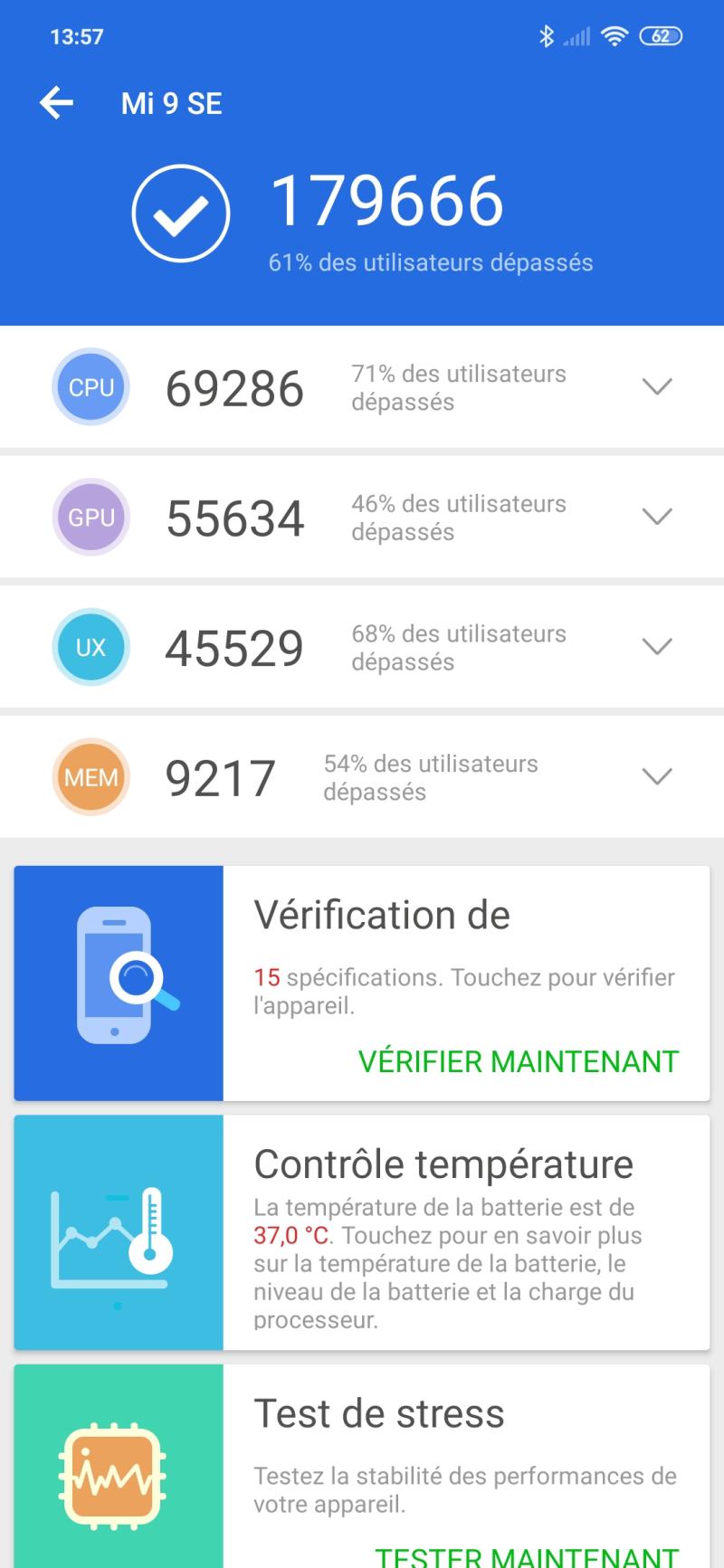This screenshot has width=724, height=1568.
Task: Open the Contrôle température card
Action: (x=443, y=1232)
